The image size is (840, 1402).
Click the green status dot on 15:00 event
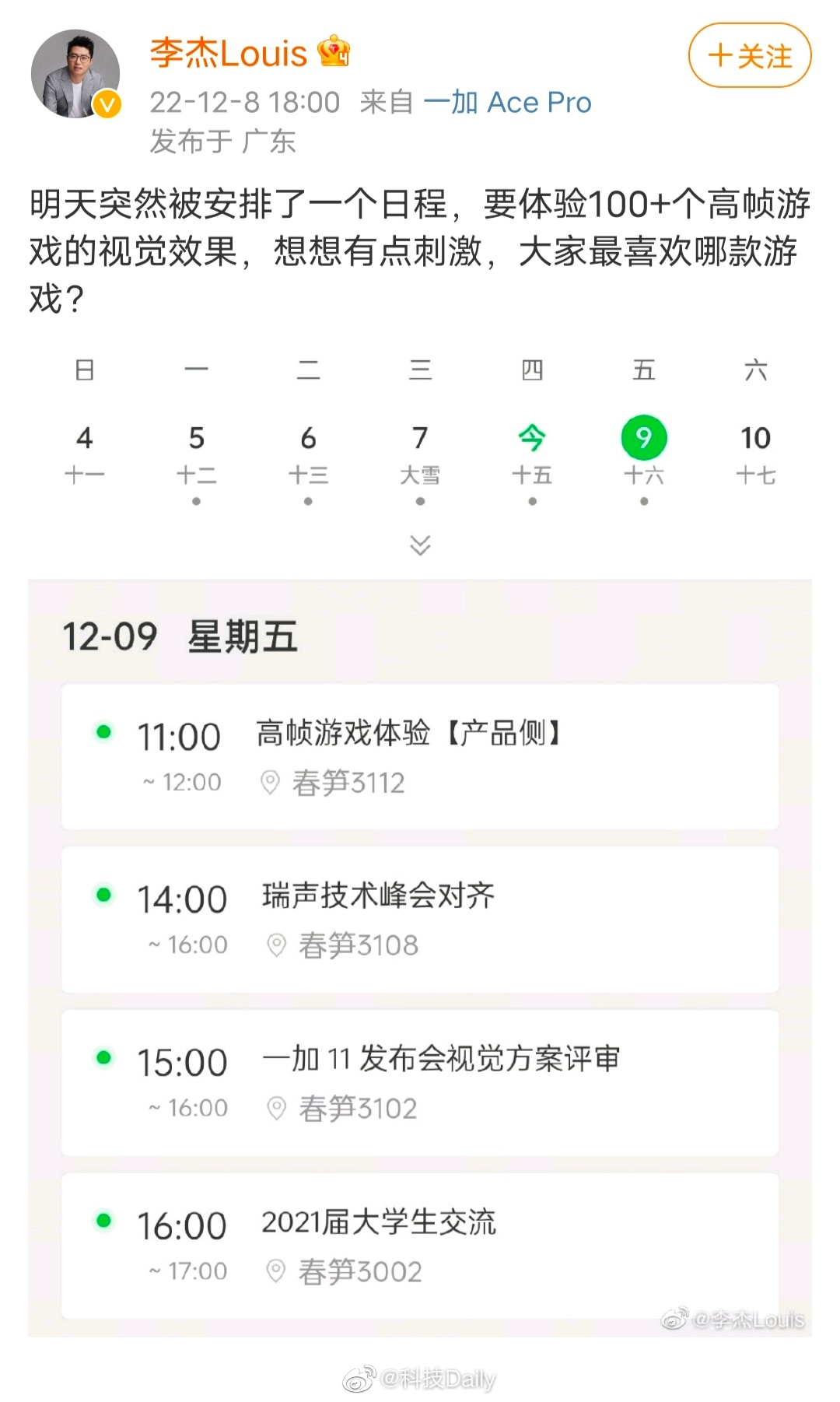pos(101,1057)
